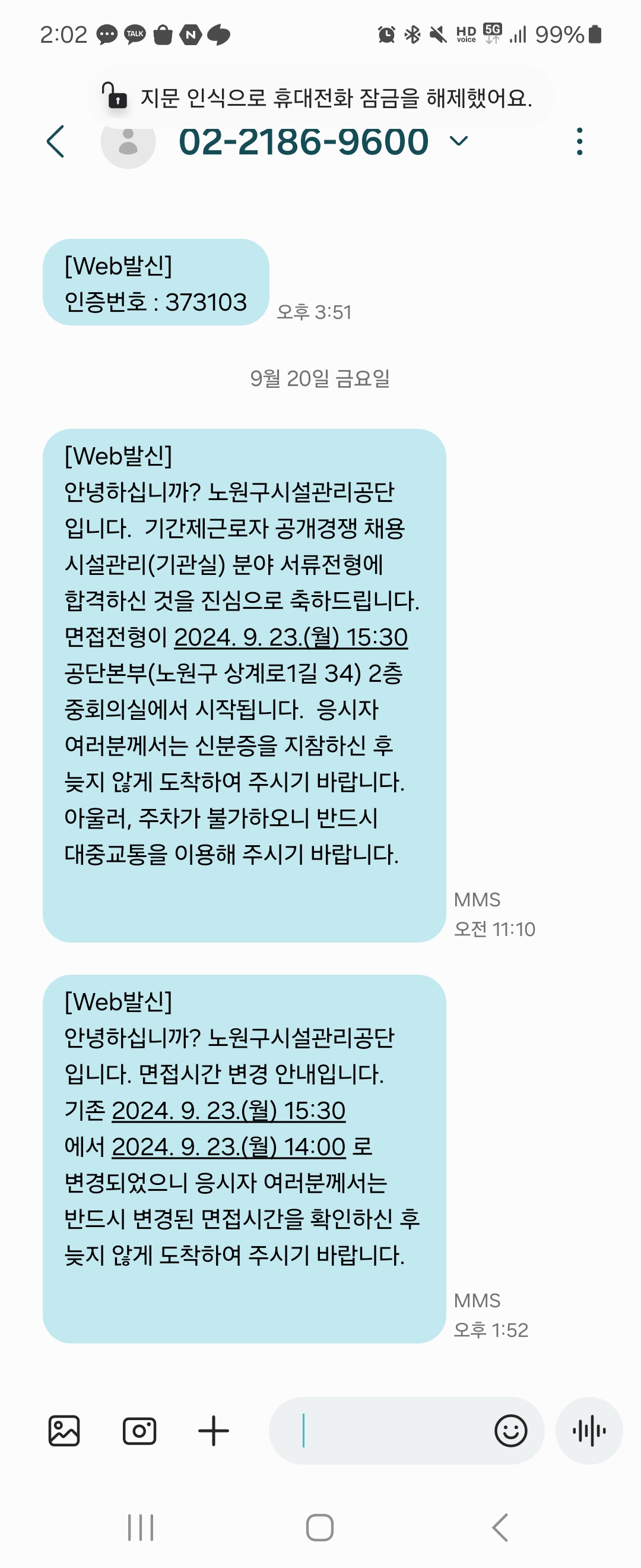Tap the 2024. 9. 23.(월) 15:30 link in the 11:10 message
641x1568 pixels.
point(291,637)
